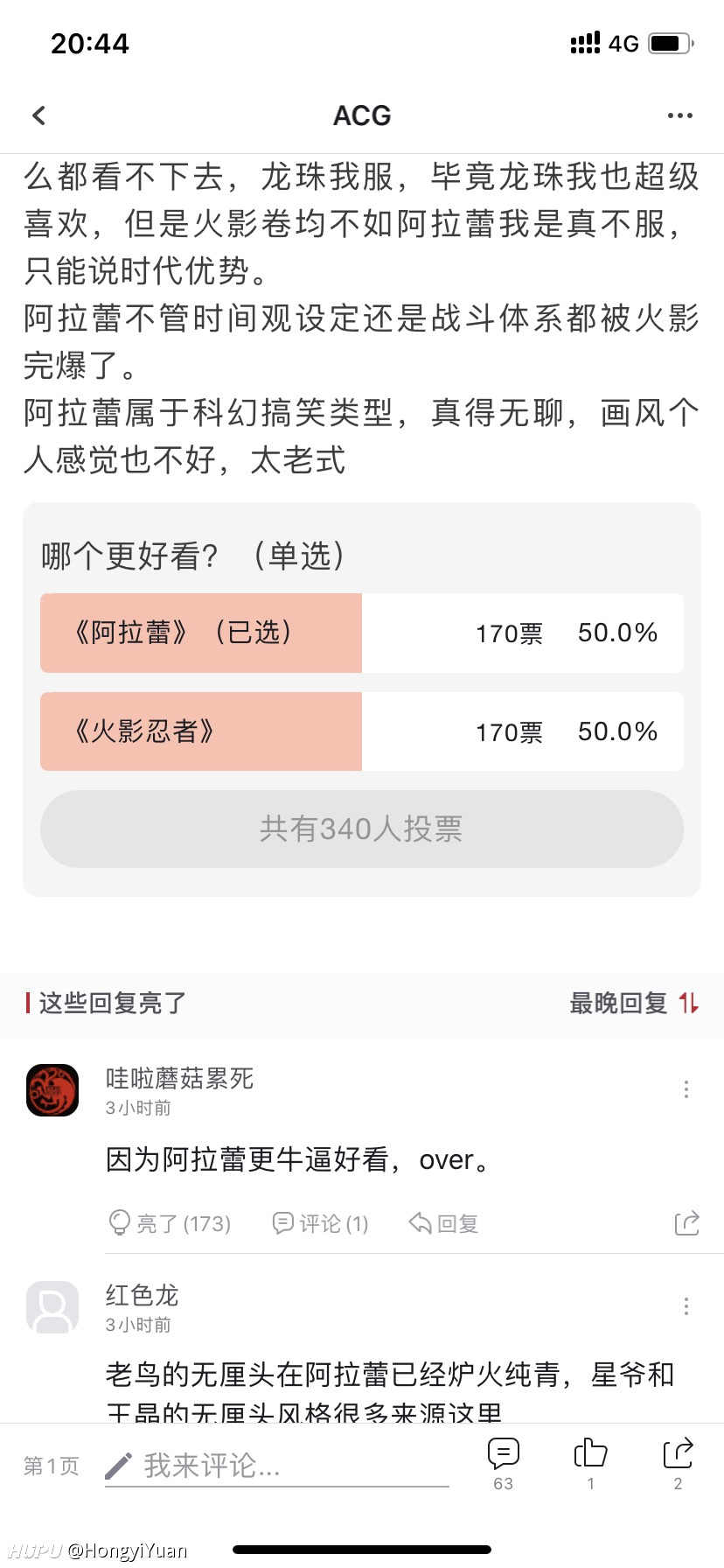
Task: Open 哇啦蘑菇累死's profile avatar
Action: 52,1090
